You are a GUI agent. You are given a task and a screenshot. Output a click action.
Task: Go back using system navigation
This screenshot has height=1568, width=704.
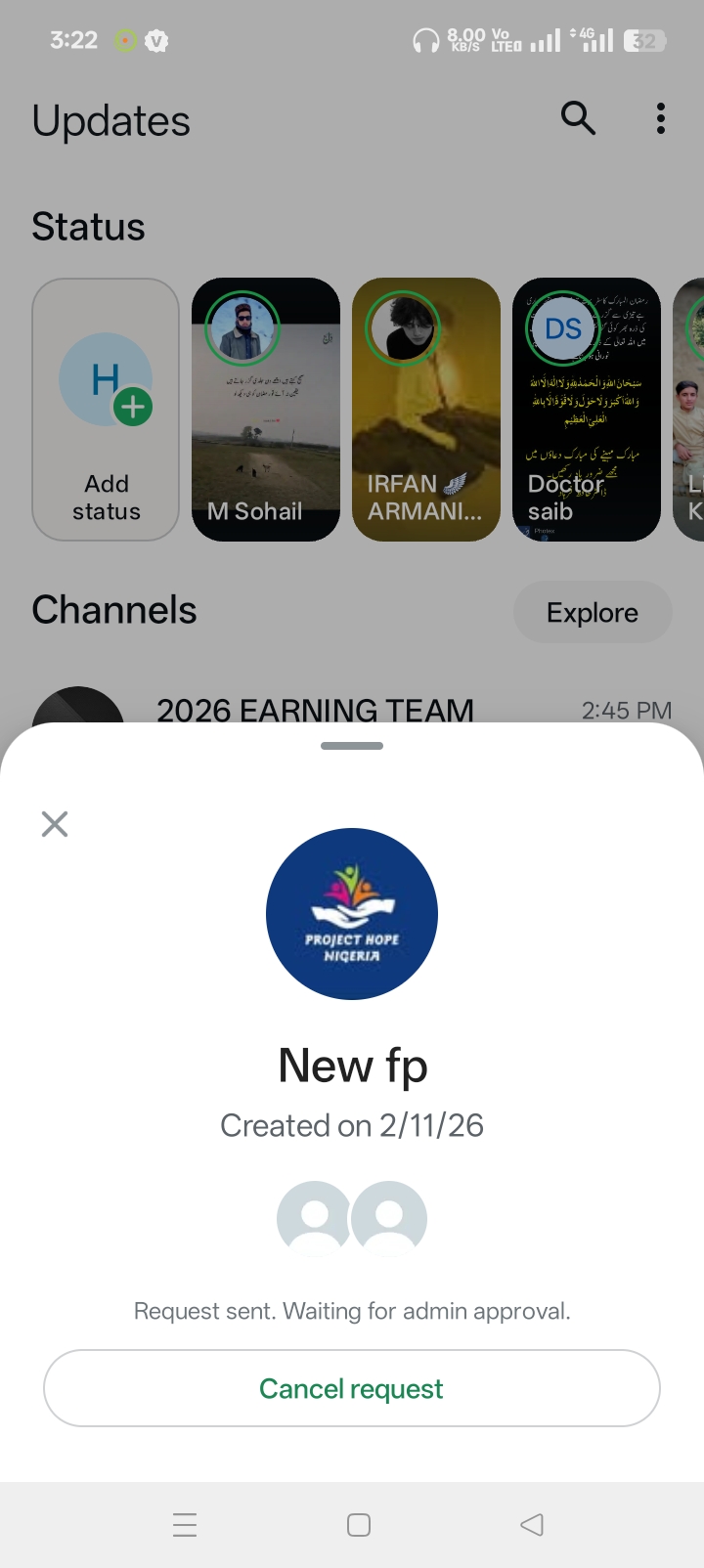click(x=532, y=1524)
